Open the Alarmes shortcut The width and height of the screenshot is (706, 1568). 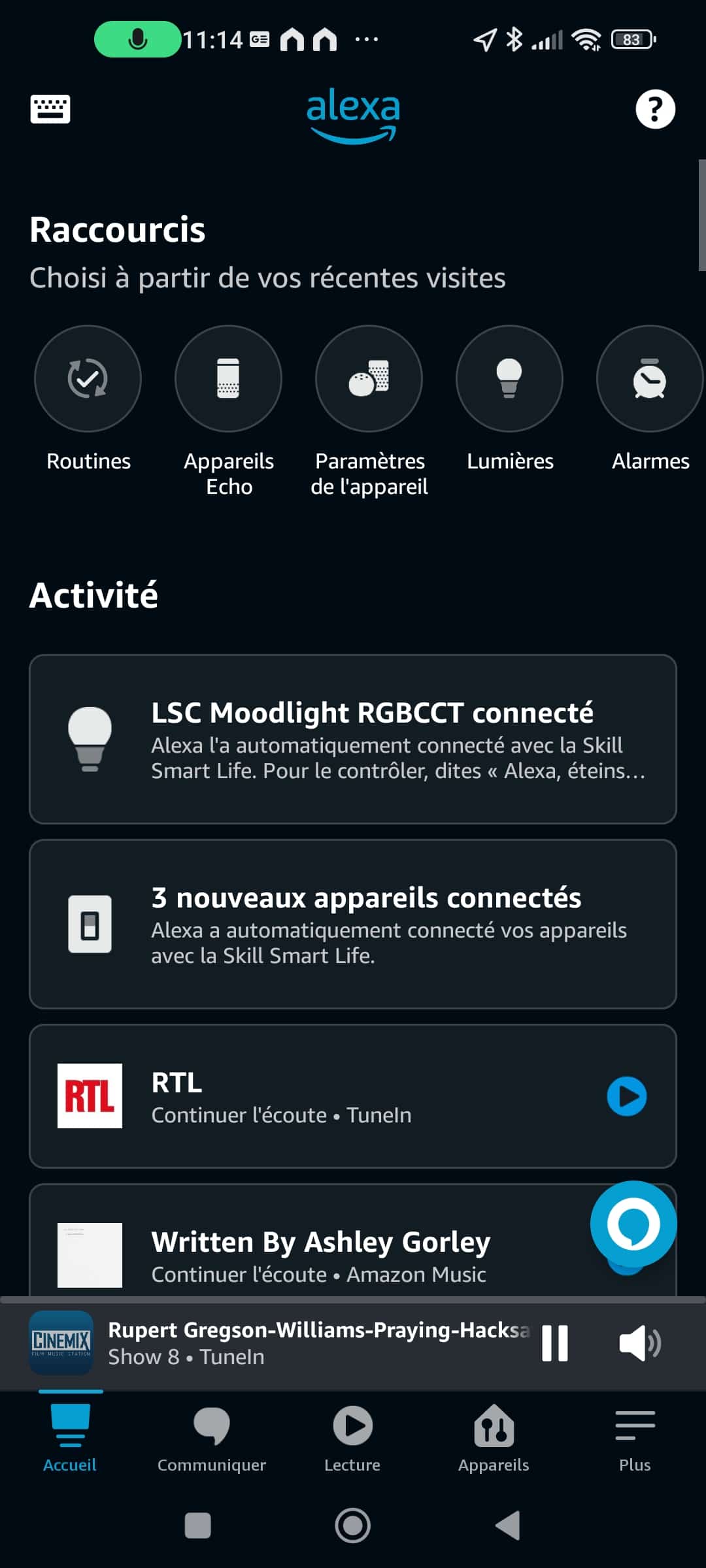(650, 399)
